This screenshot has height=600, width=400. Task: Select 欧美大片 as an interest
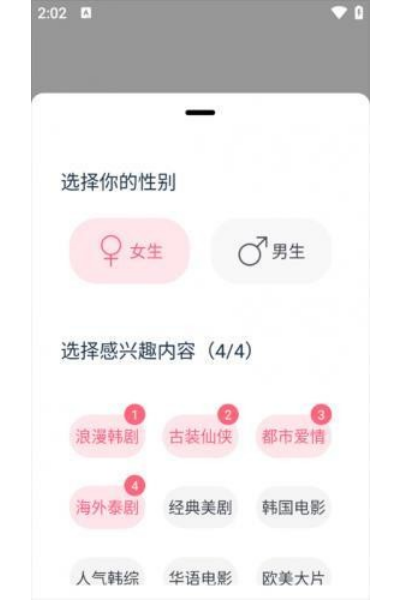[293, 577]
